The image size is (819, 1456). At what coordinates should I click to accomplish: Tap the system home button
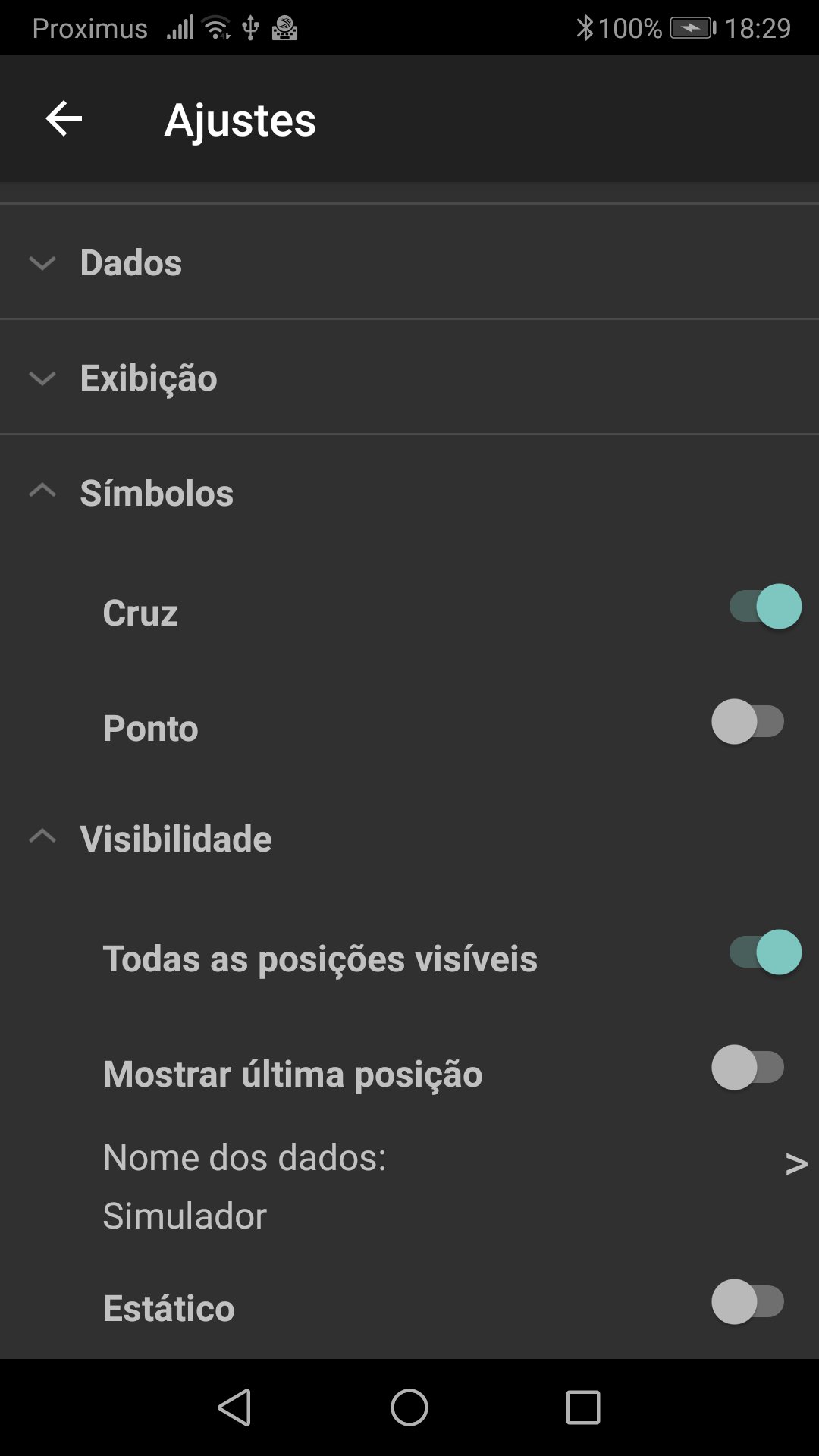pyautogui.click(x=409, y=1407)
